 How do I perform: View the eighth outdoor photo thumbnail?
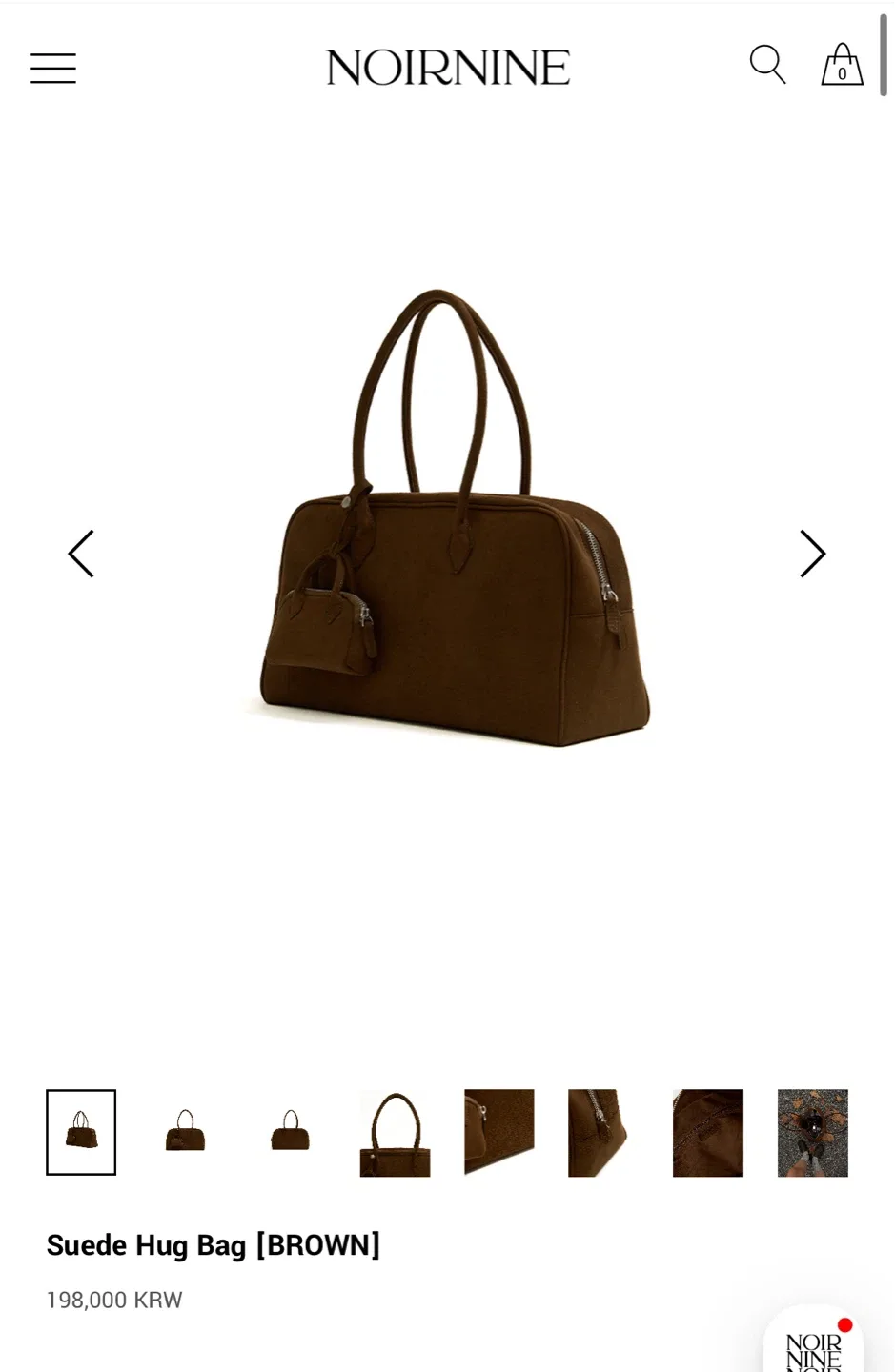pyautogui.click(x=812, y=1132)
